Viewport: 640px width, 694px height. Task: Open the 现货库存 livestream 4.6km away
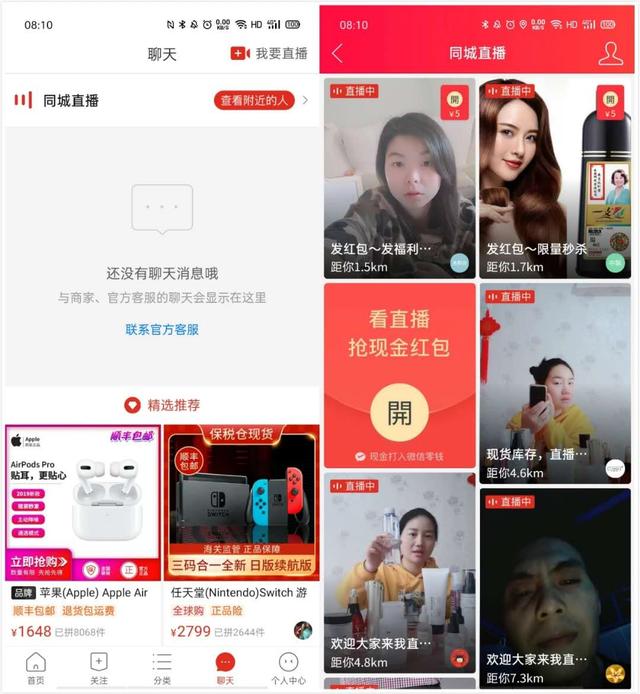[x=555, y=385]
